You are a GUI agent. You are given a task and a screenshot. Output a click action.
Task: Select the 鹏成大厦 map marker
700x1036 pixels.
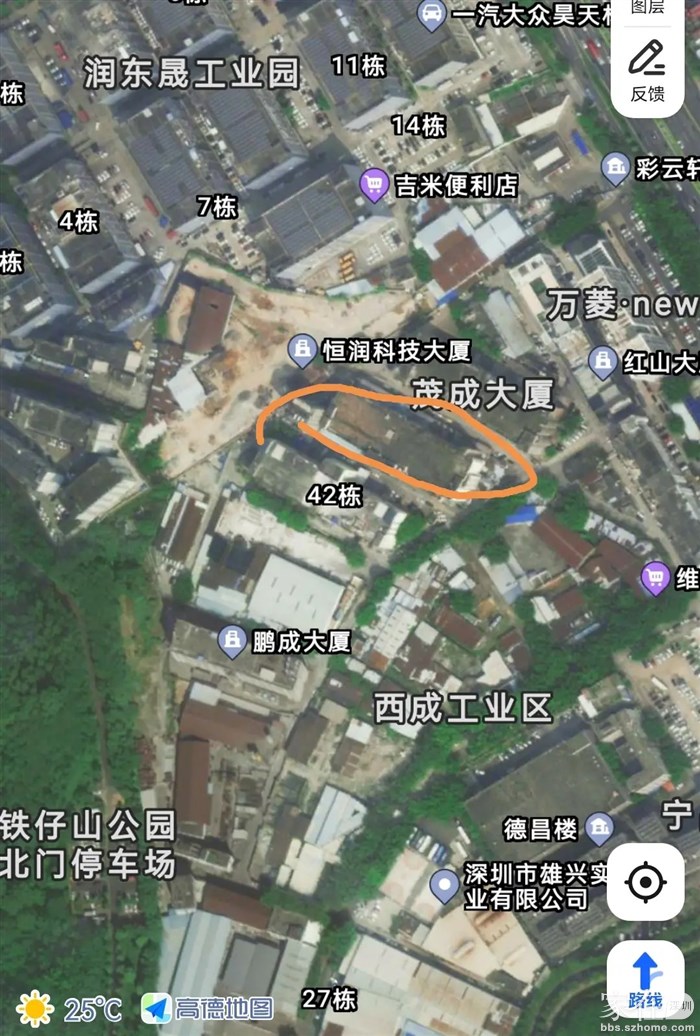click(x=232, y=641)
